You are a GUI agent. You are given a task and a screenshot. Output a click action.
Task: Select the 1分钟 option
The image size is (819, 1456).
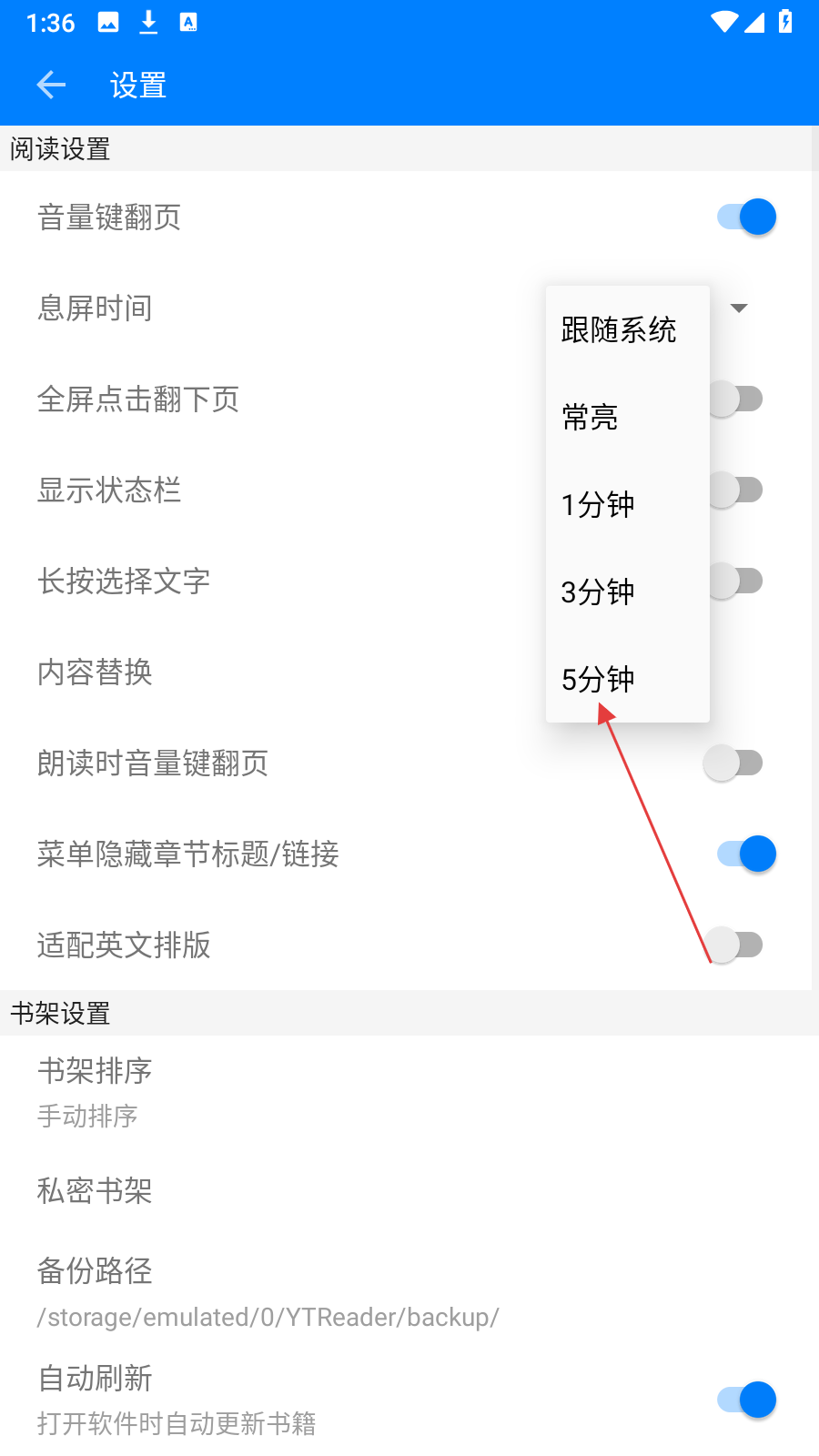tap(598, 504)
